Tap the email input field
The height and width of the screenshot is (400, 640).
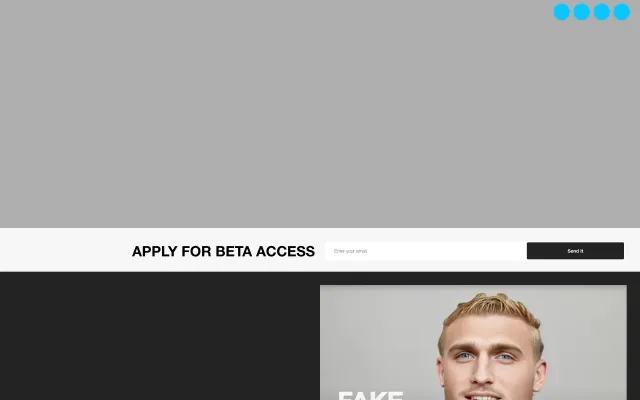click(425, 251)
